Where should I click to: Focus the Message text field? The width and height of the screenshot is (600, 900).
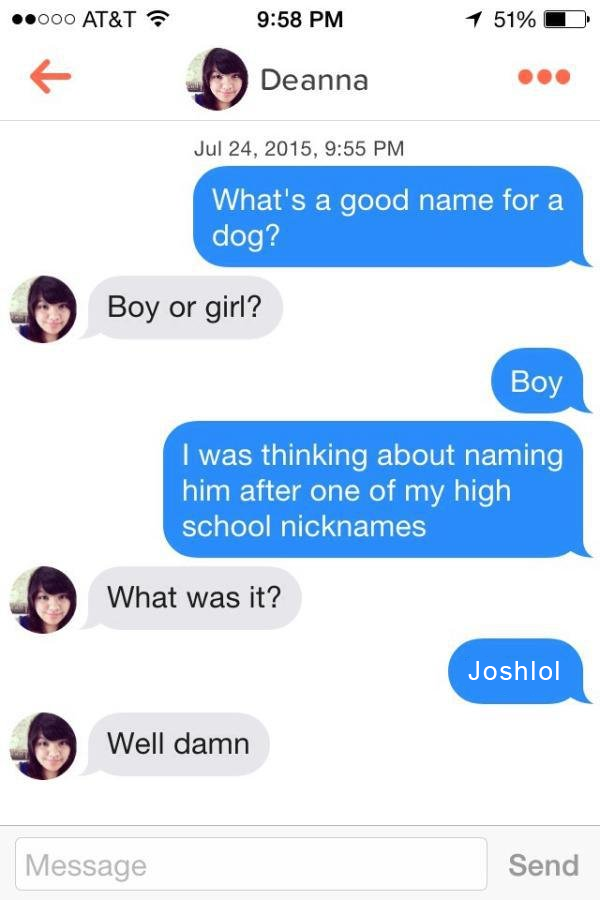click(x=250, y=864)
